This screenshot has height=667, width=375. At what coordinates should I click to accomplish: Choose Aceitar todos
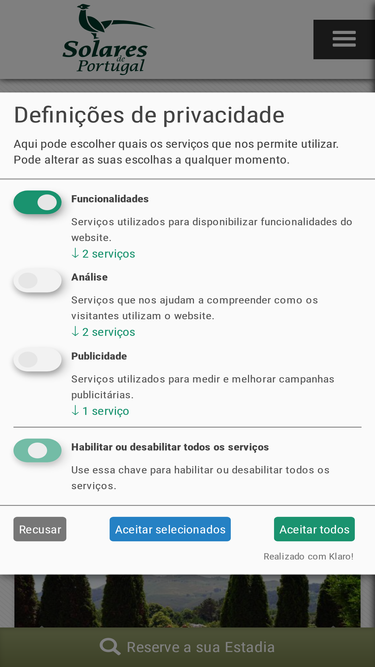pyautogui.click(x=314, y=529)
